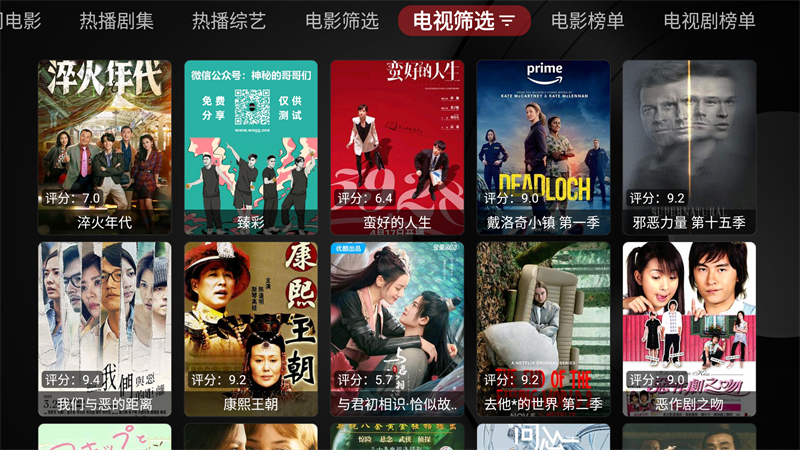Open 戴洛奇小镇 第一季
The width and height of the screenshot is (800, 450).
543,147
